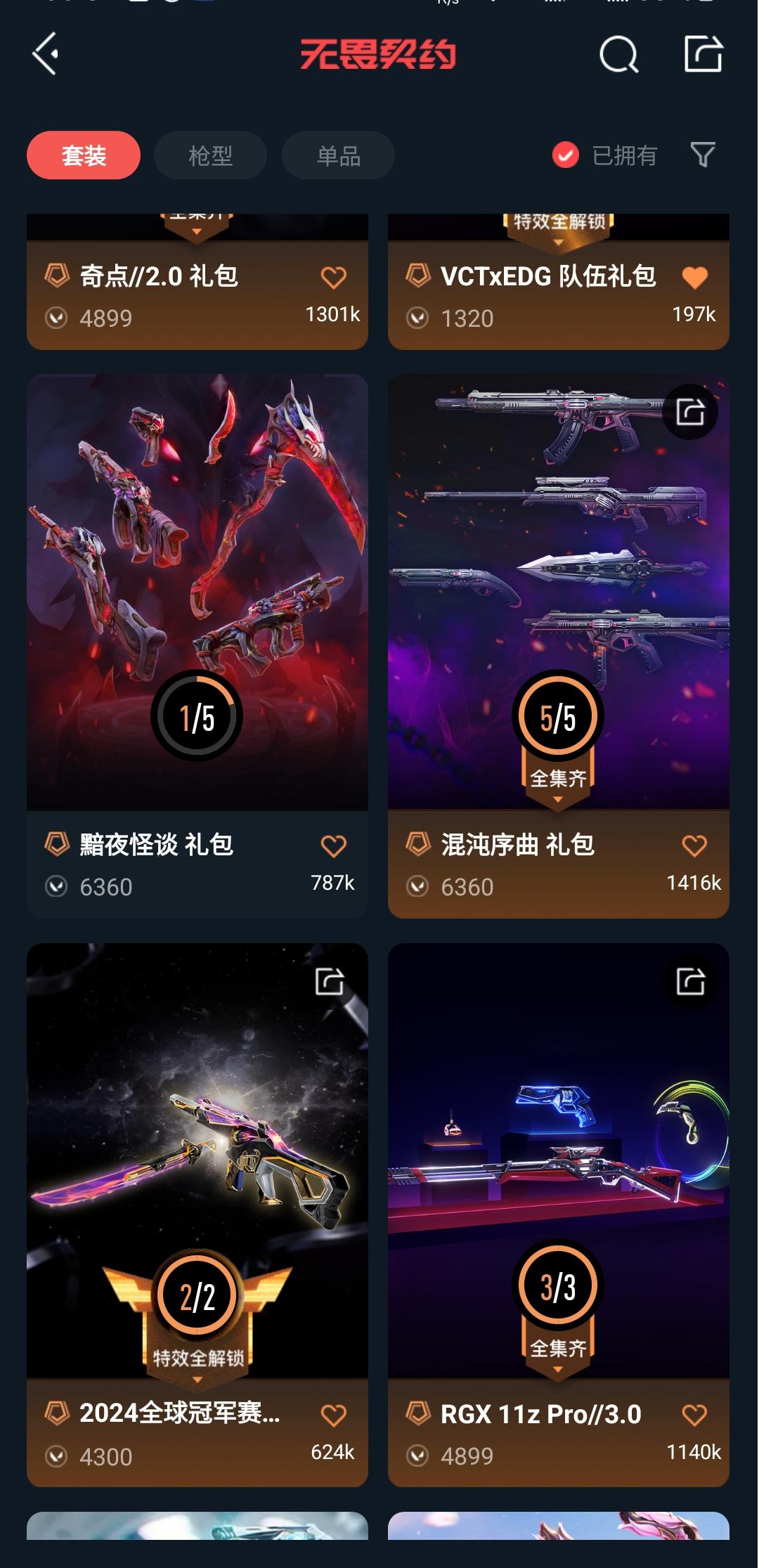This screenshot has width=759, height=1568.
Task: Uncheck the 已拥有 checkbox
Action: click(565, 155)
